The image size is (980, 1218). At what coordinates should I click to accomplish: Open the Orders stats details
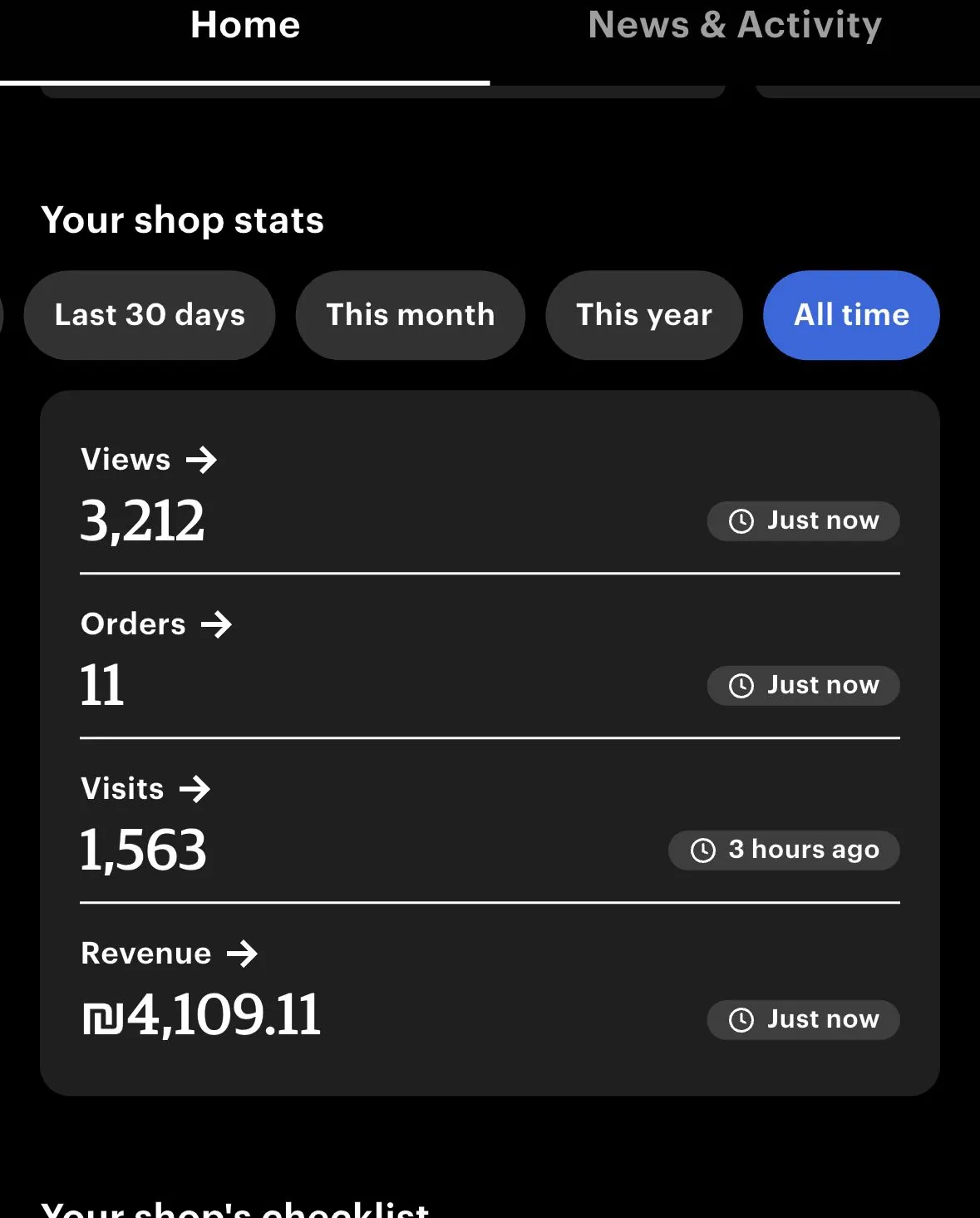(156, 624)
